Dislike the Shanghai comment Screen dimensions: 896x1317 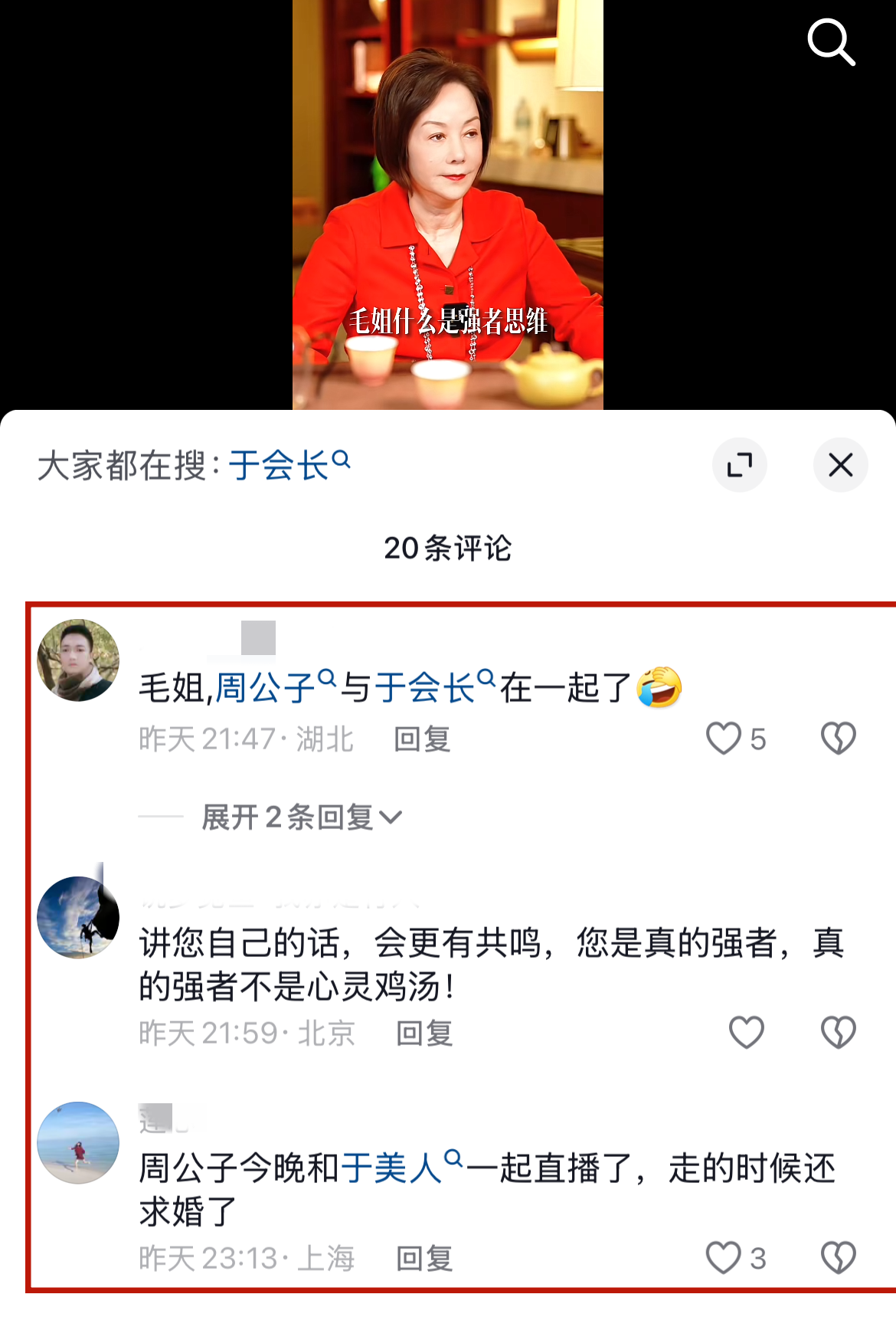838,1257
